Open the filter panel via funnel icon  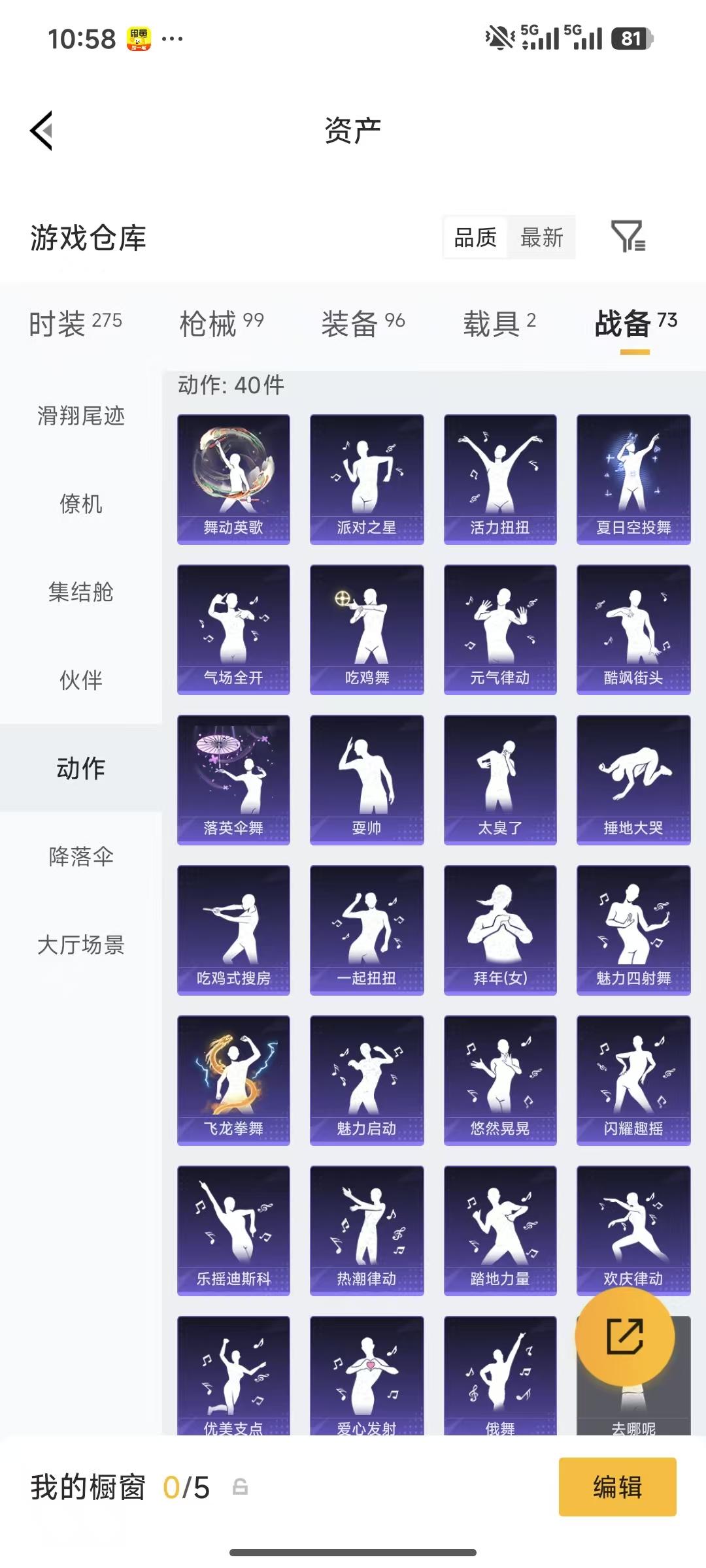pos(630,238)
